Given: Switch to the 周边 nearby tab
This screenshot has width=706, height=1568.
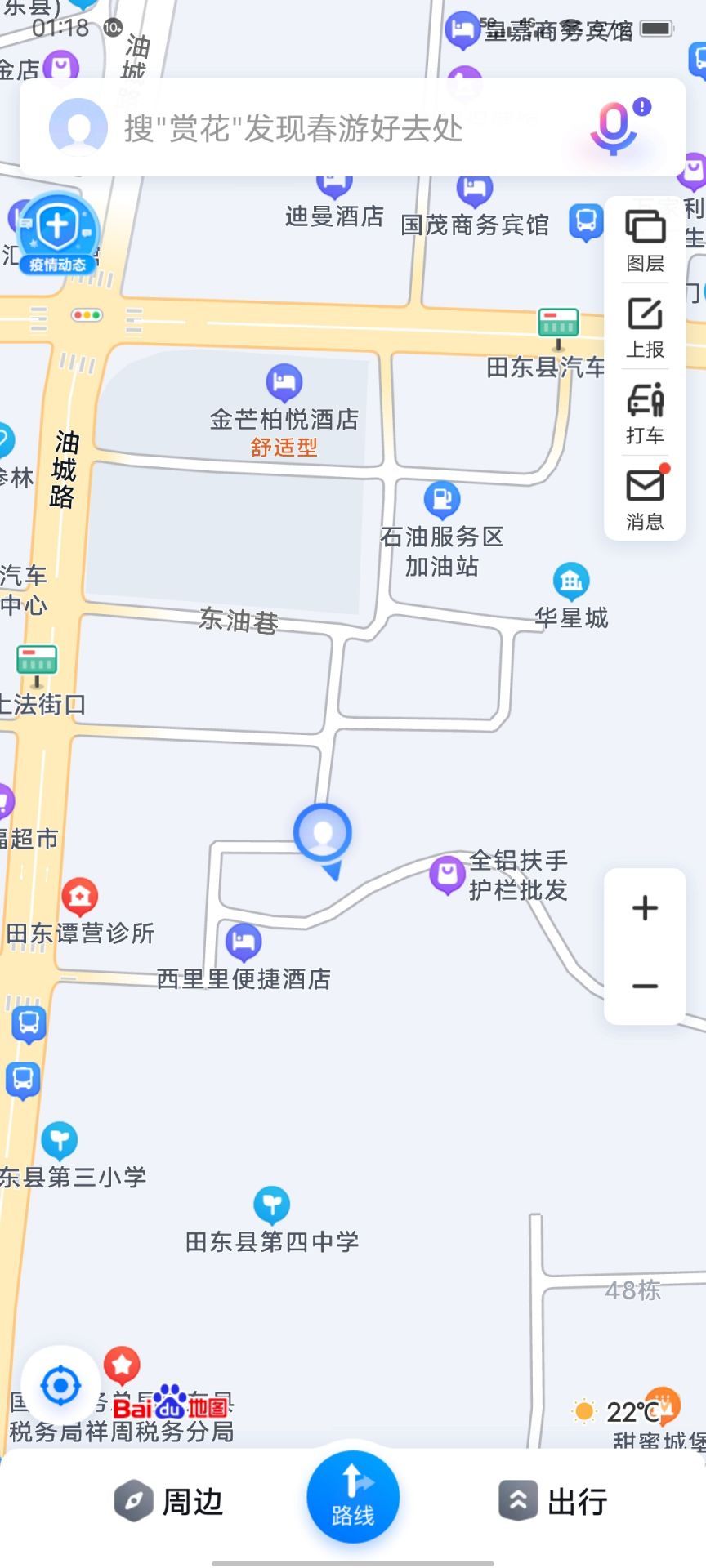Looking at the screenshot, I should pyautogui.click(x=169, y=1501).
